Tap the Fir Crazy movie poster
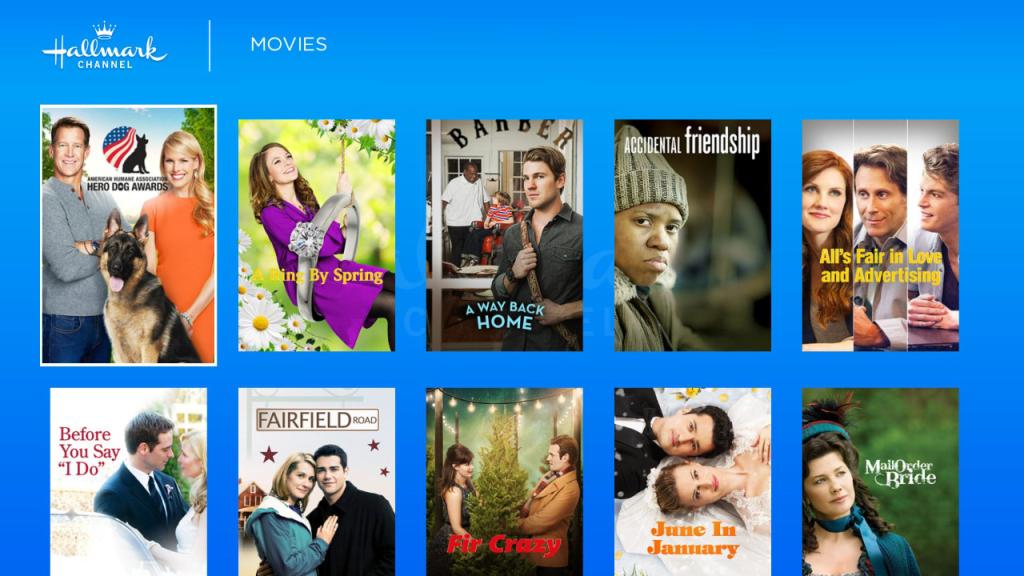Viewport: 1024px width, 576px height. (505, 482)
